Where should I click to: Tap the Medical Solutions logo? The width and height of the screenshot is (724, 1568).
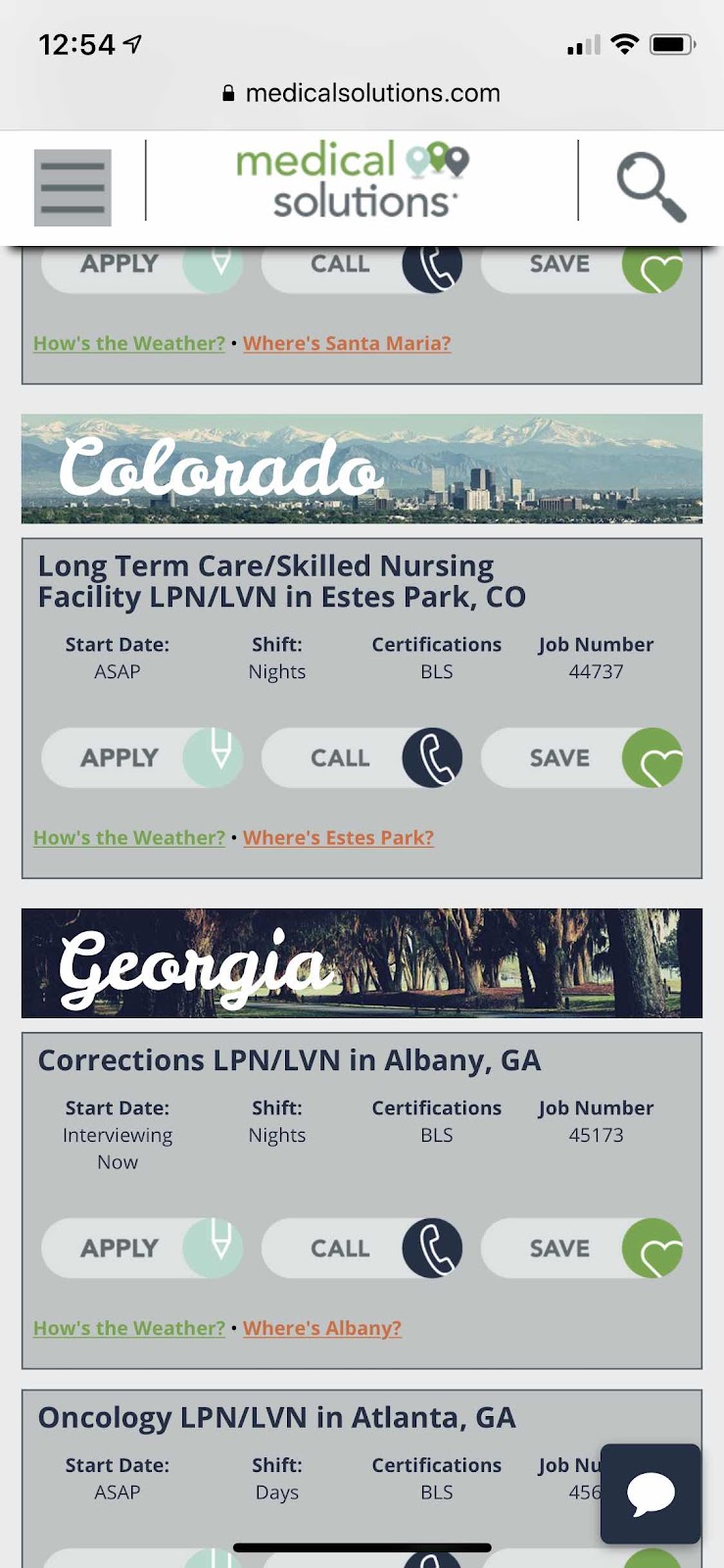(353, 179)
